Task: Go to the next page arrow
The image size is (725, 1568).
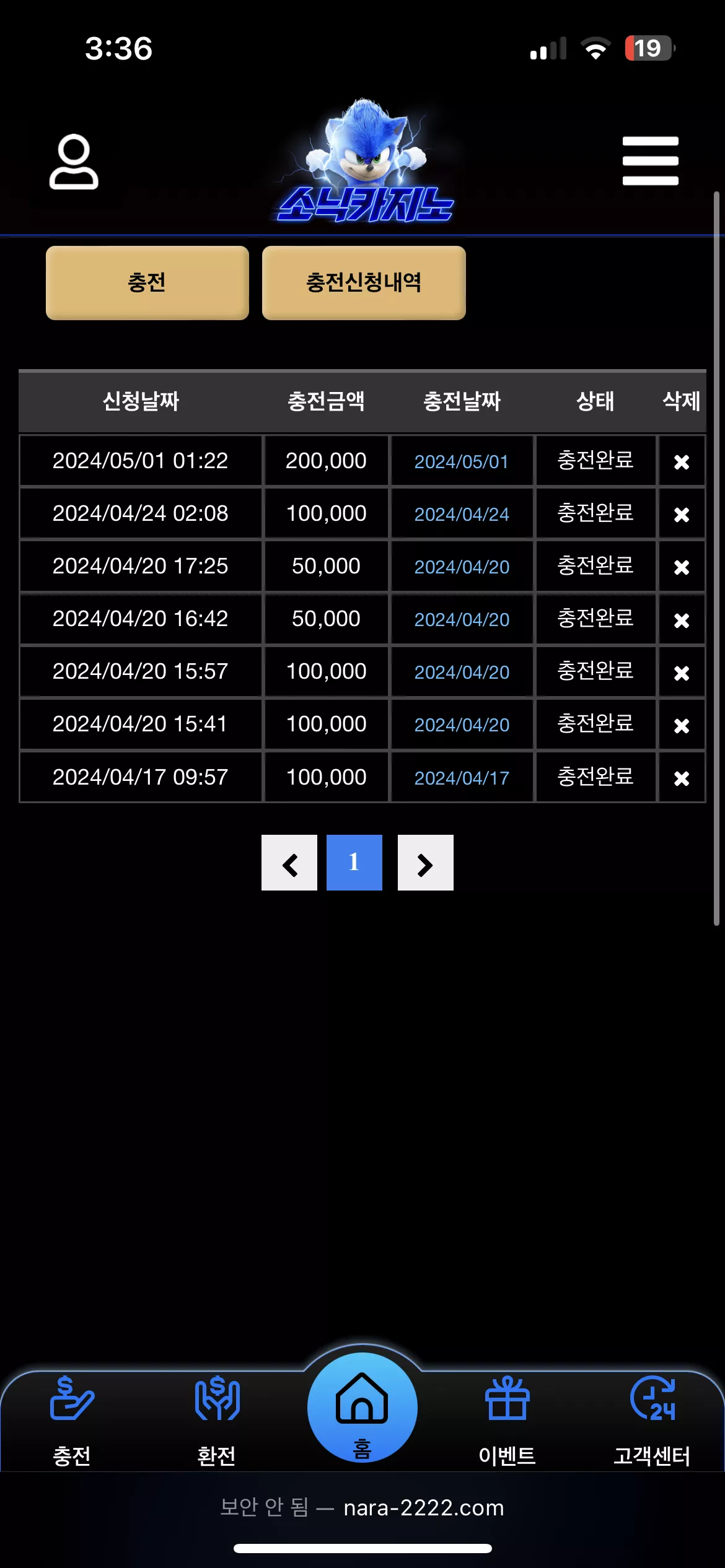Action: 426,863
